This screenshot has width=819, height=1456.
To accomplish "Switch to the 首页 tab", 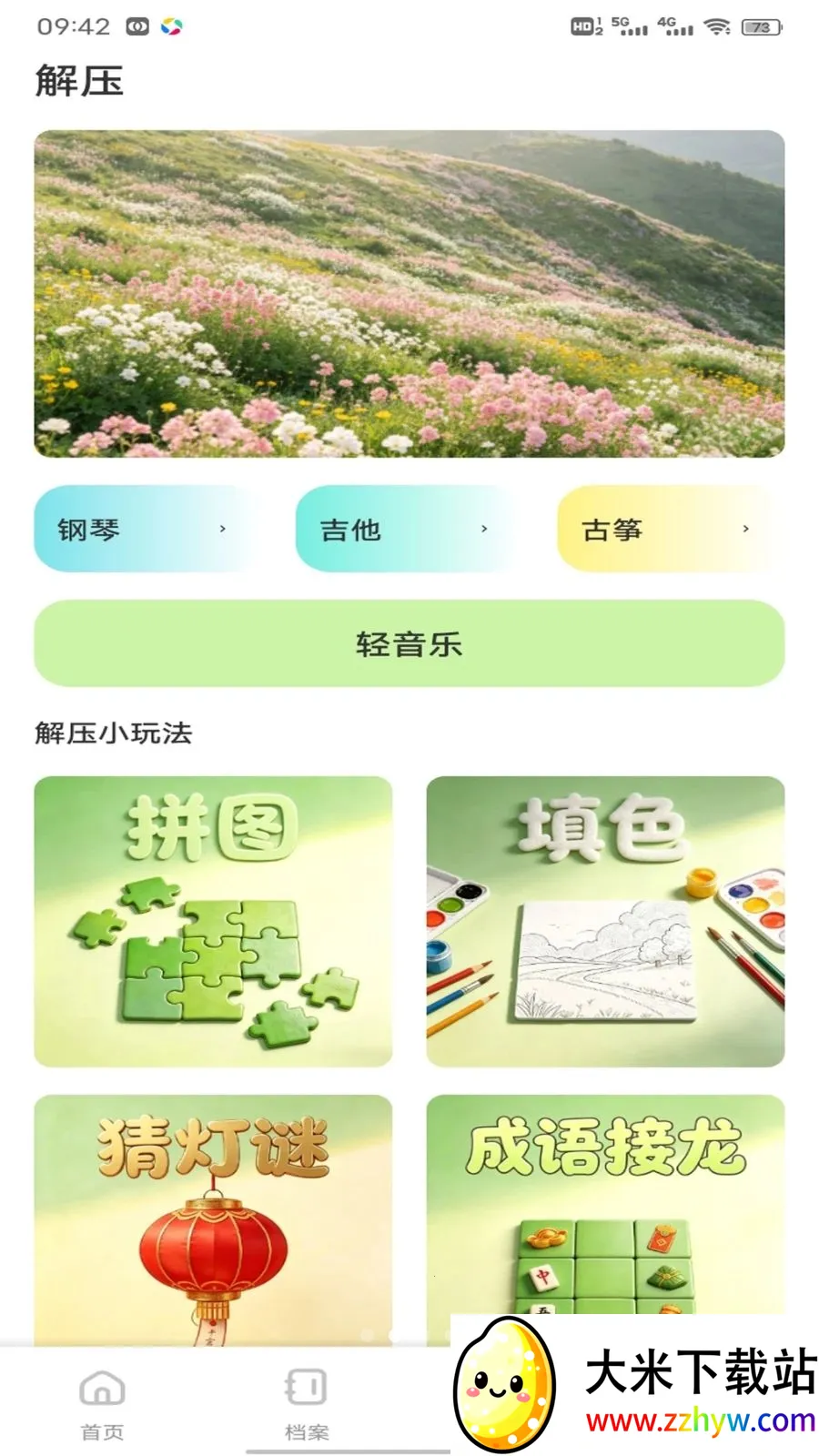I will [102, 1404].
